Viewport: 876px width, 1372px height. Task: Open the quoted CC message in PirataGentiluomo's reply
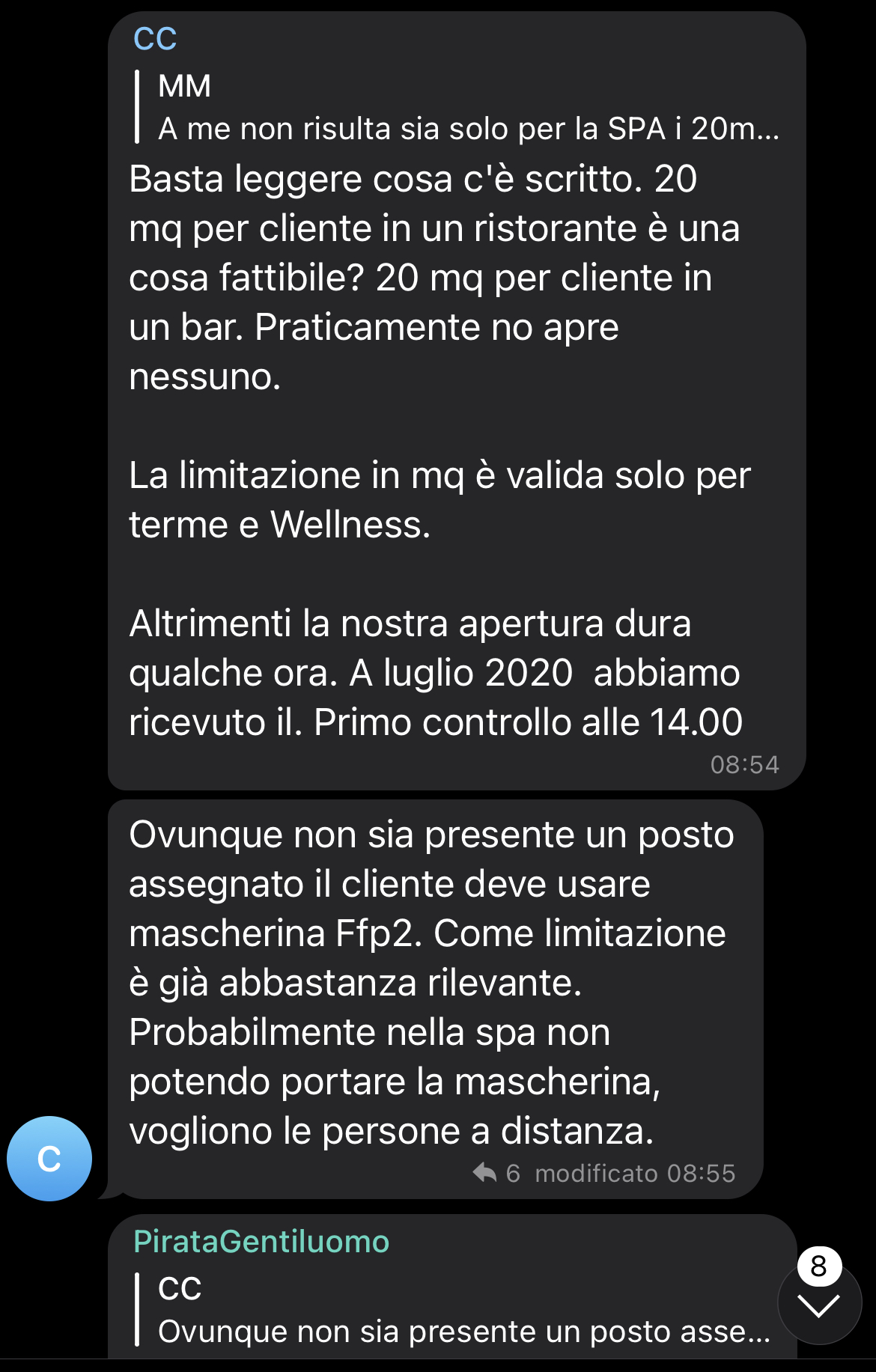coord(458,1310)
